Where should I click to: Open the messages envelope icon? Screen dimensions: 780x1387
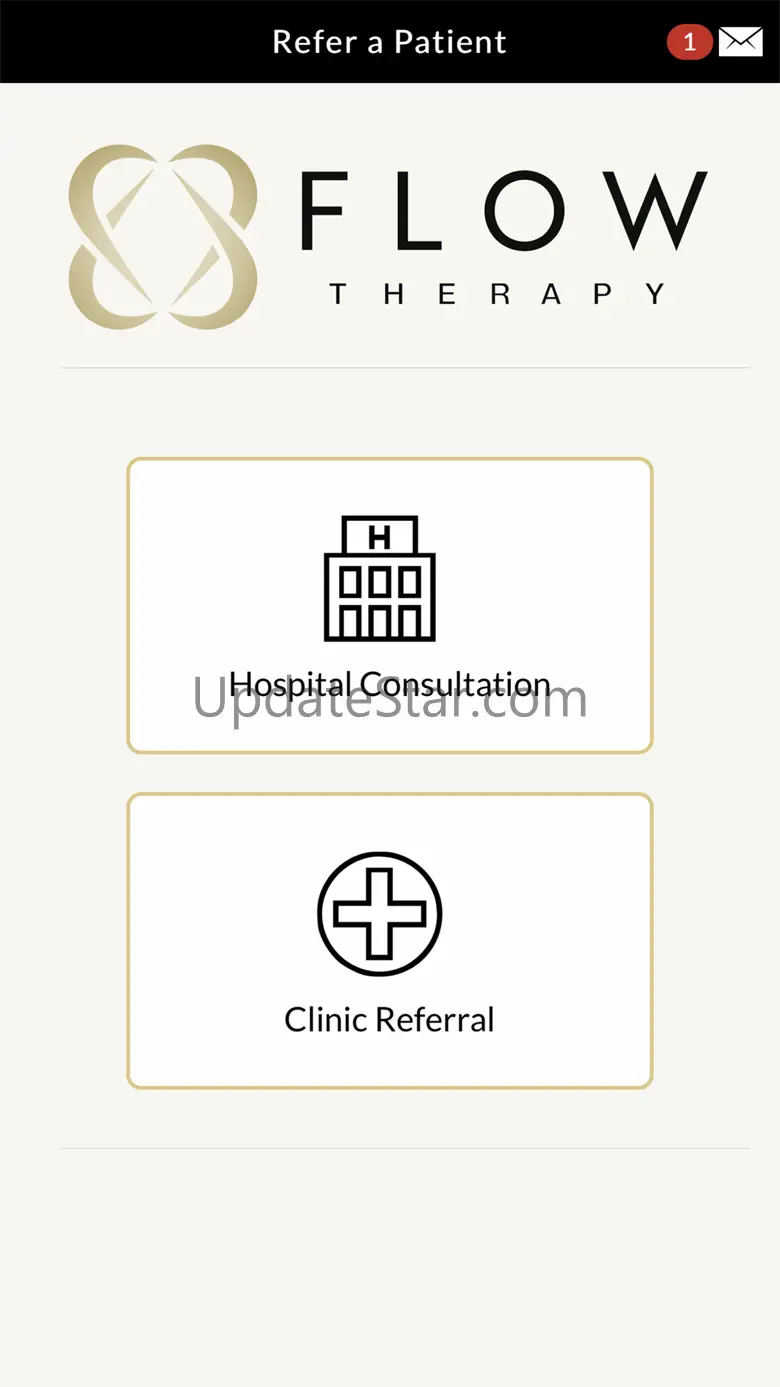coord(740,42)
